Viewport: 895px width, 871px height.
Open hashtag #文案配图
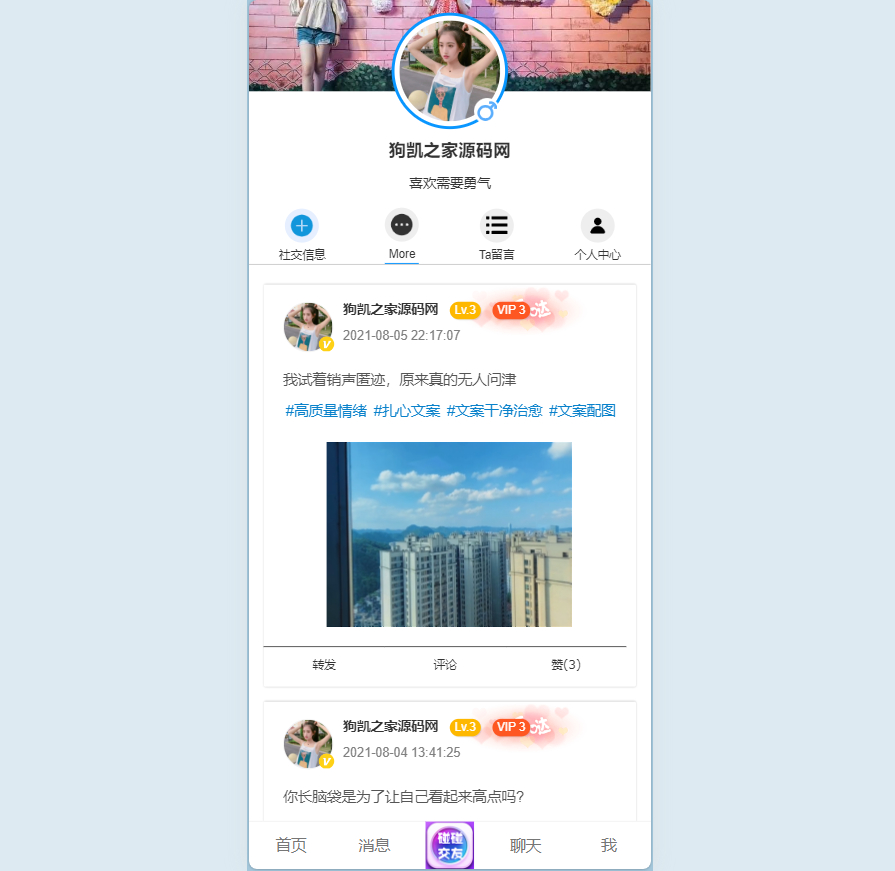click(582, 411)
